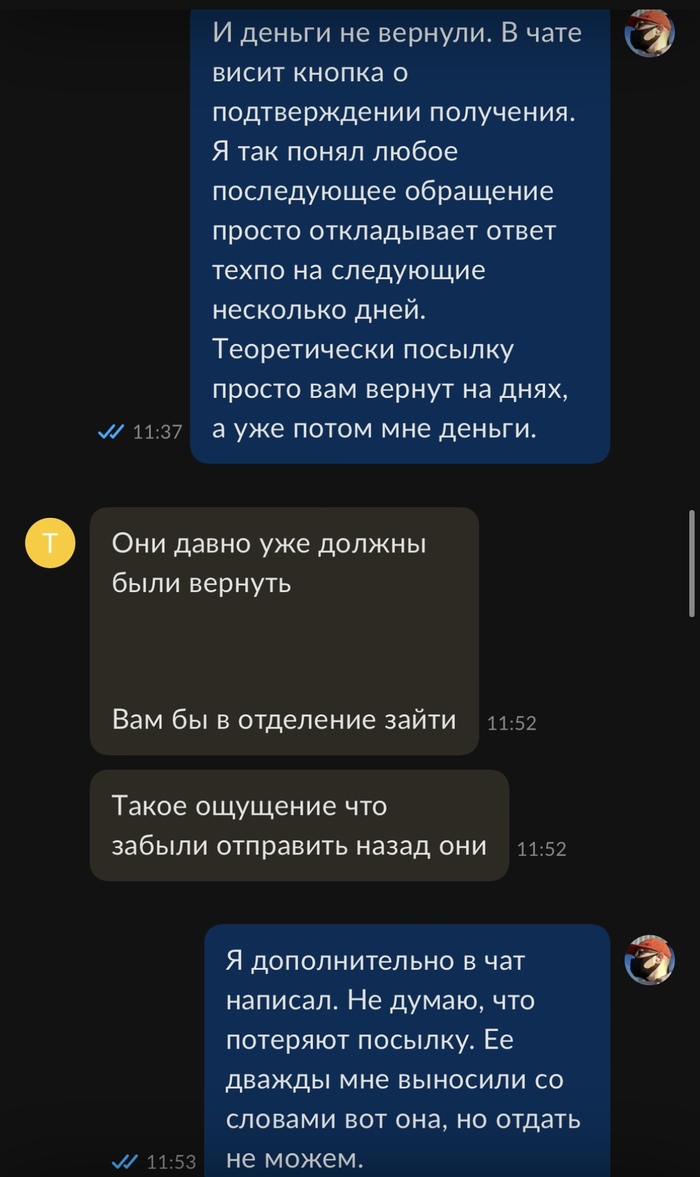Open own avatar beside the 11:53 message
The width and height of the screenshot is (700, 1177).
click(x=650, y=961)
